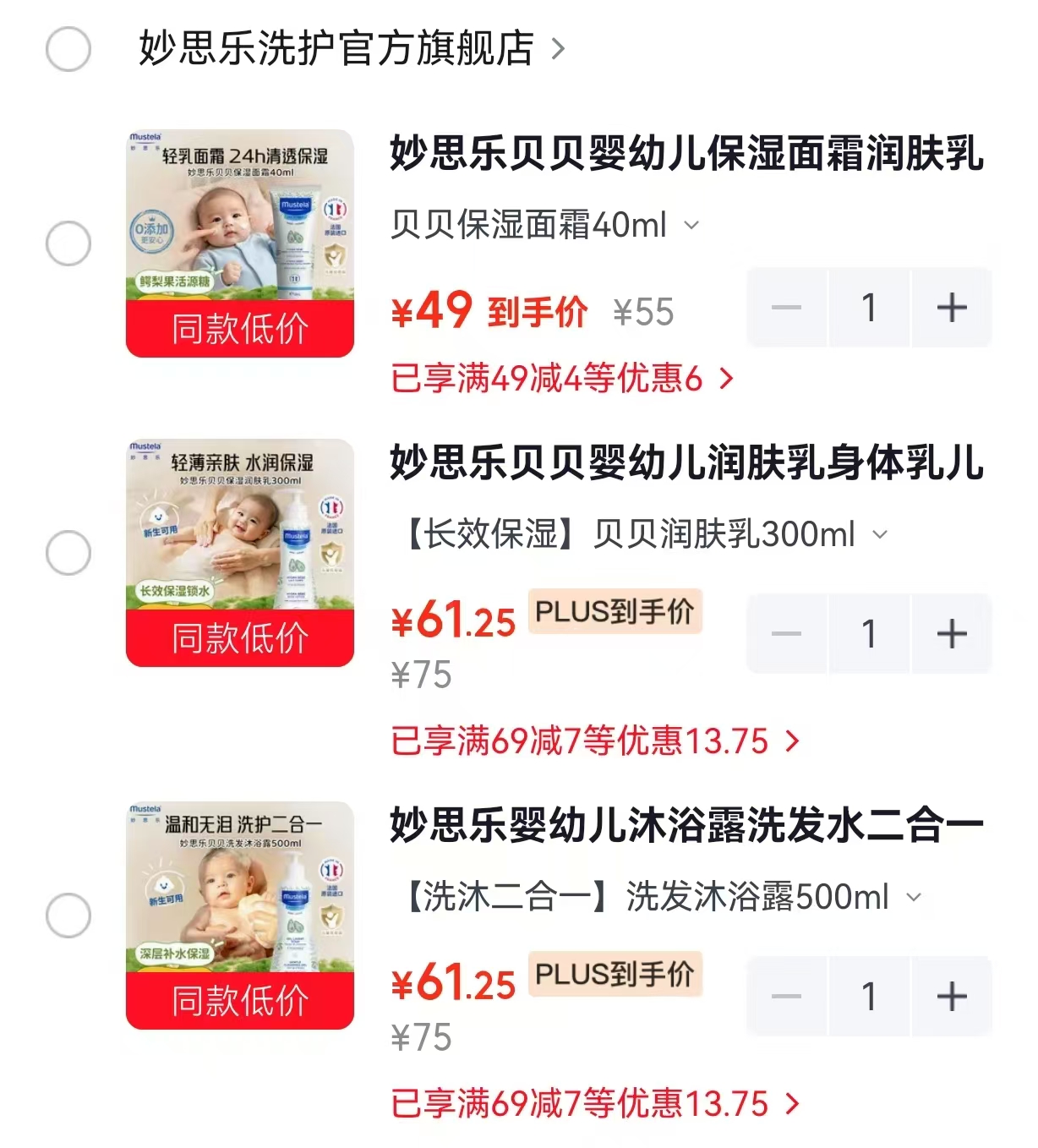Increase quantity of 贝贝润肤乳300ml

952,634
